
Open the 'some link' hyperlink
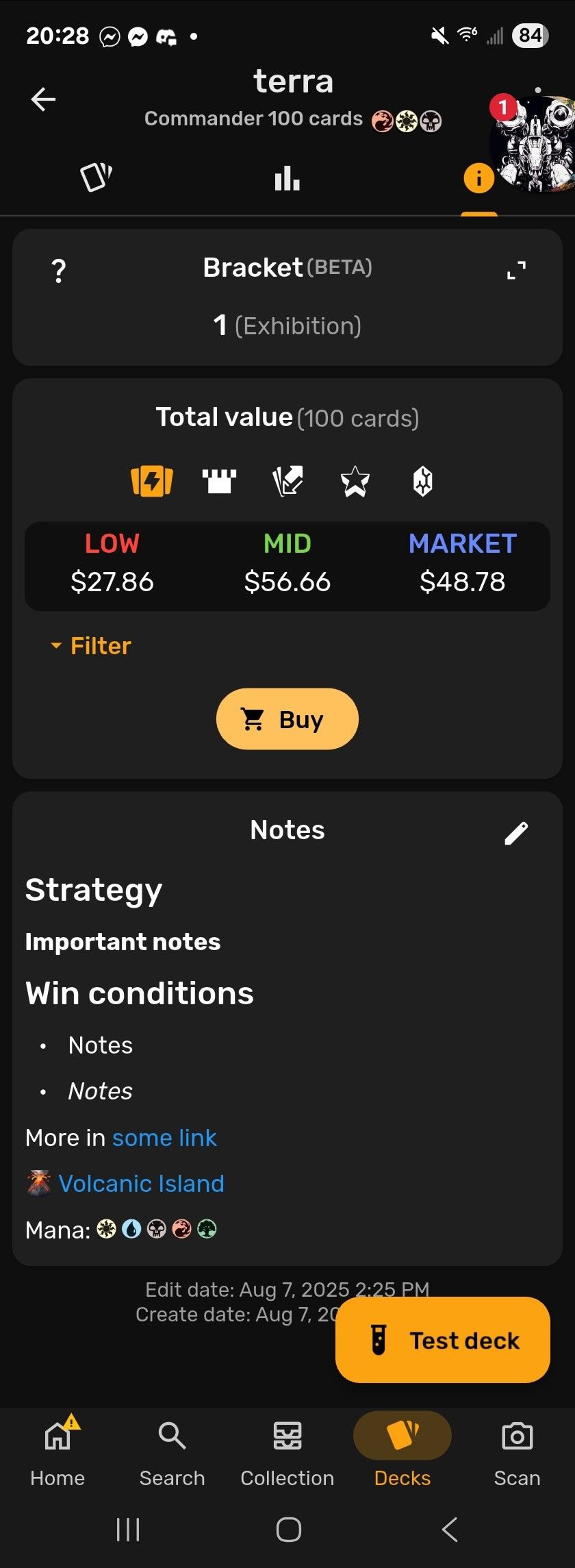pos(164,1138)
